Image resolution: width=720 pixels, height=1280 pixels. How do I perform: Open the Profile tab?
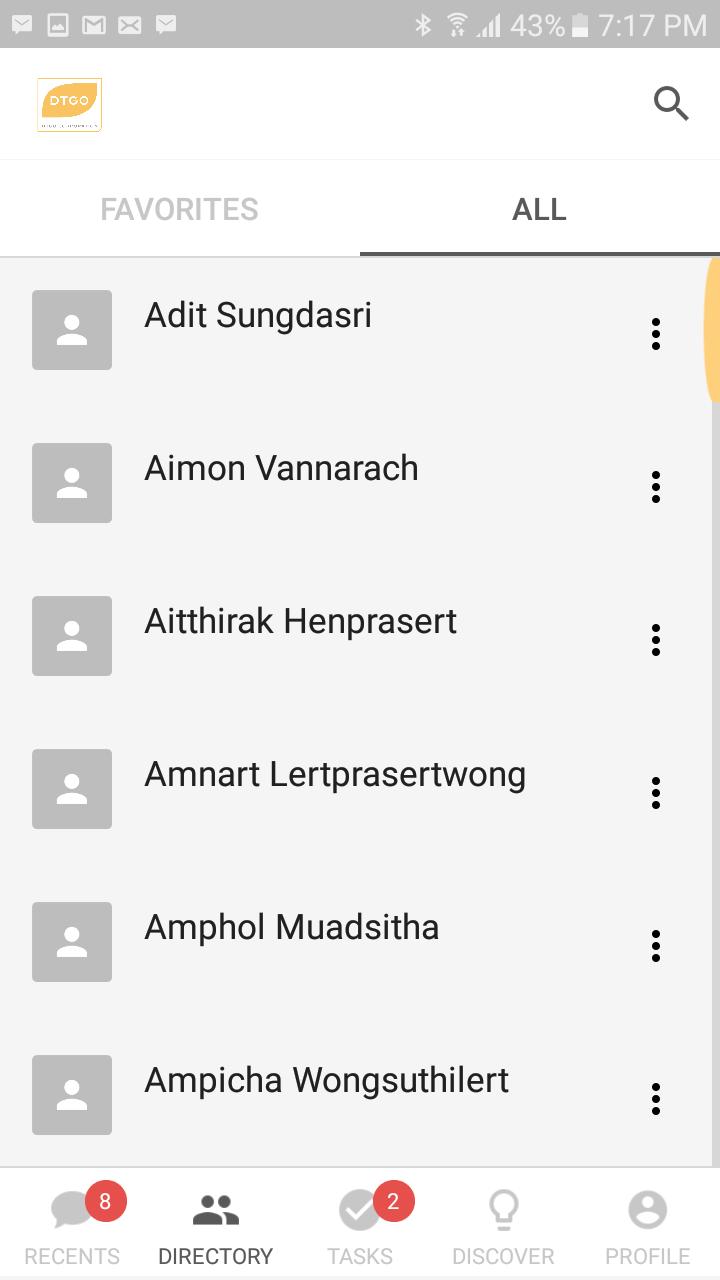647,1226
